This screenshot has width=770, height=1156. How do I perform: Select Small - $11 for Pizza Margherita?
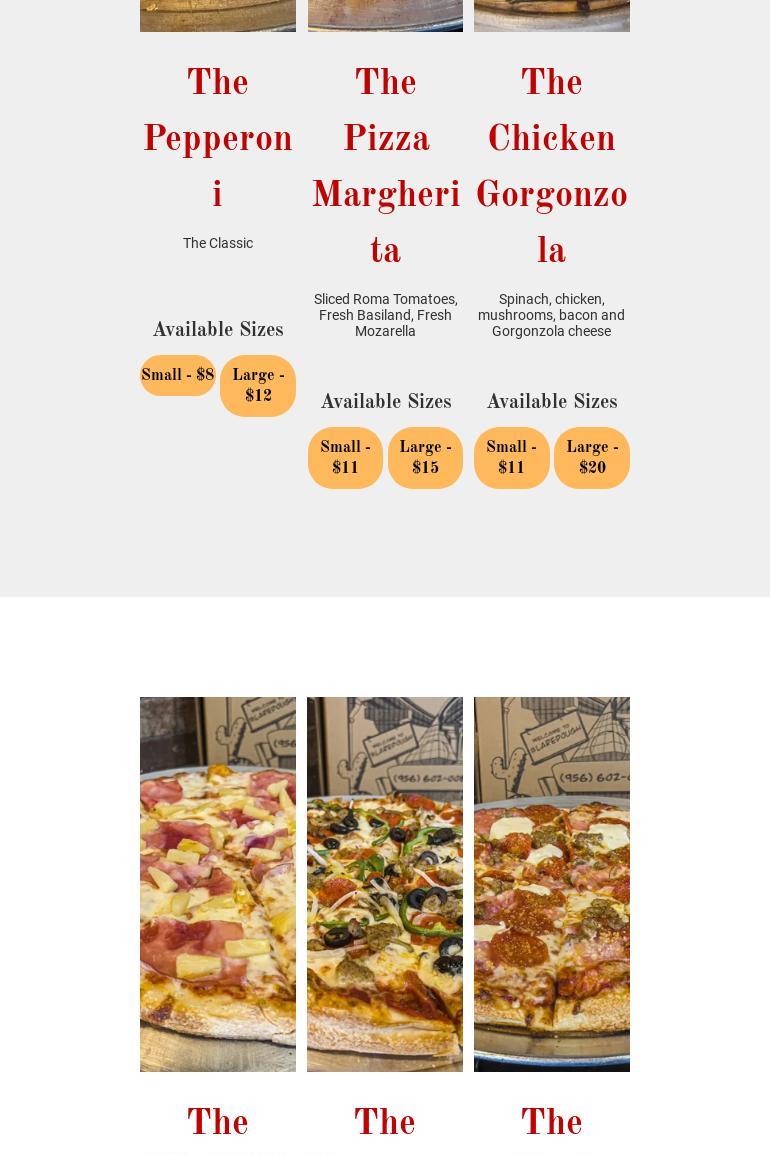(x=345, y=458)
